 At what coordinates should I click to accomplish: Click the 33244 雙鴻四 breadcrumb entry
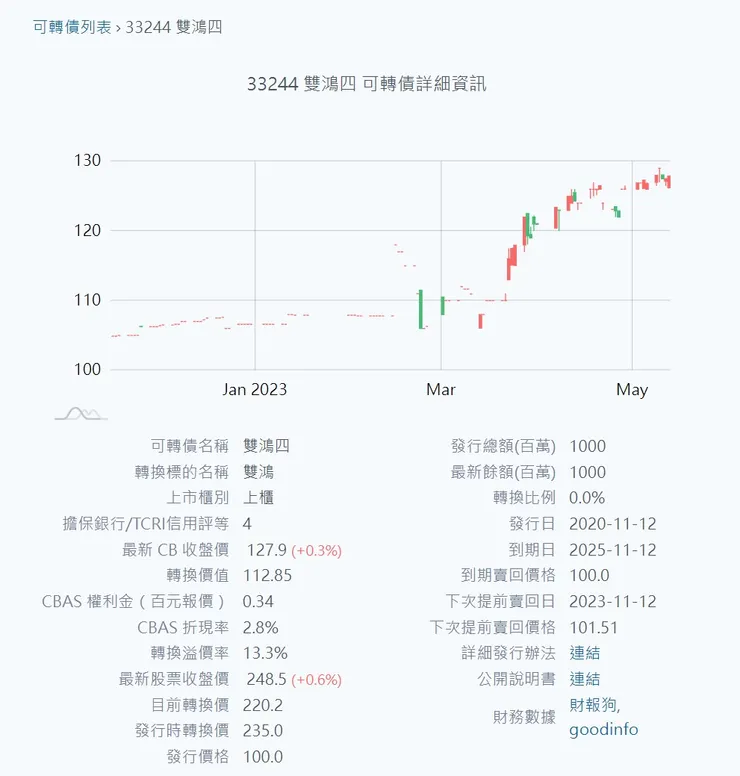click(169, 29)
